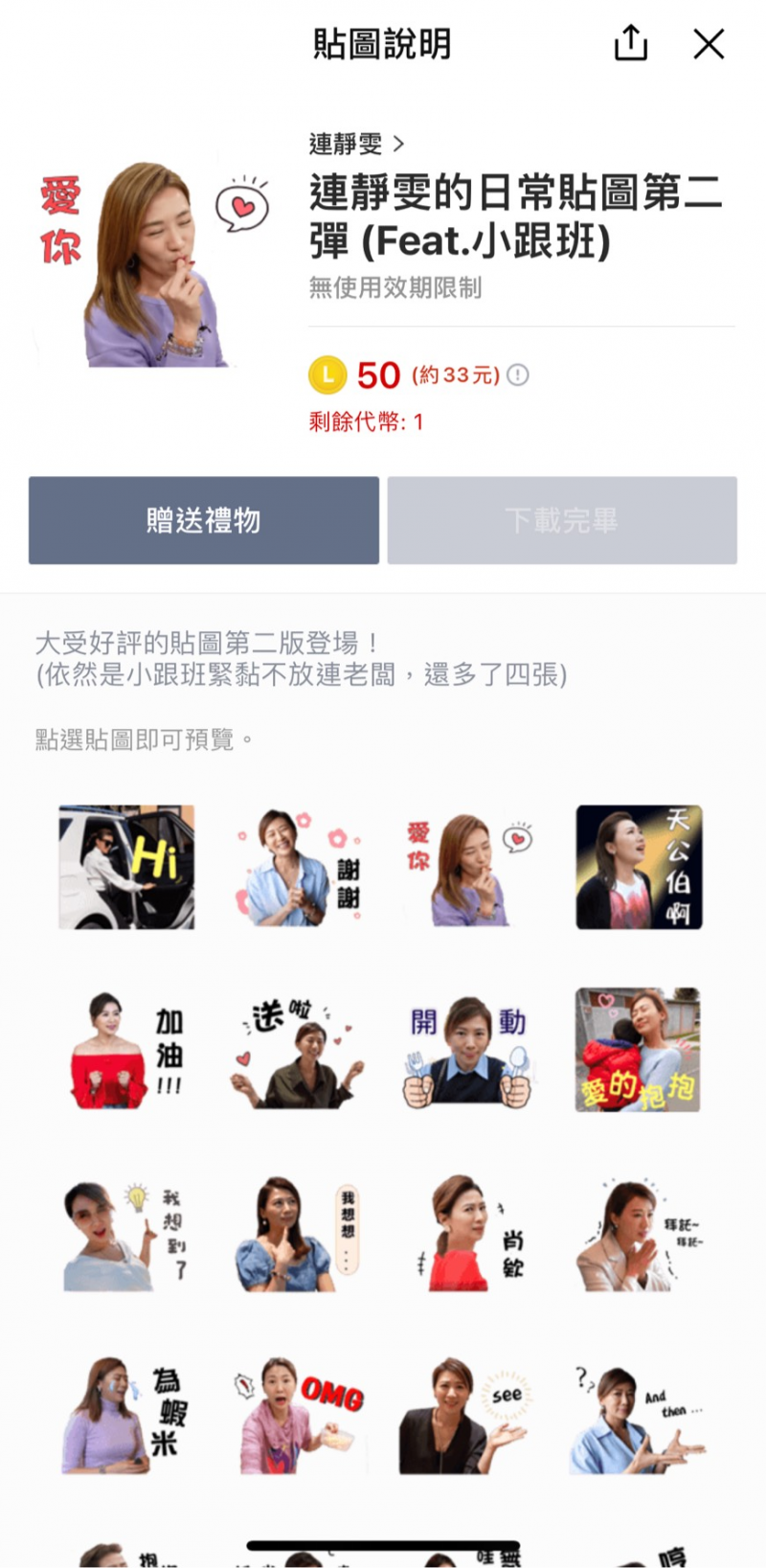Viewport: 766px width, 1568px height.
Task: Tap the 贈送禮物 button
Action: pos(204,520)
